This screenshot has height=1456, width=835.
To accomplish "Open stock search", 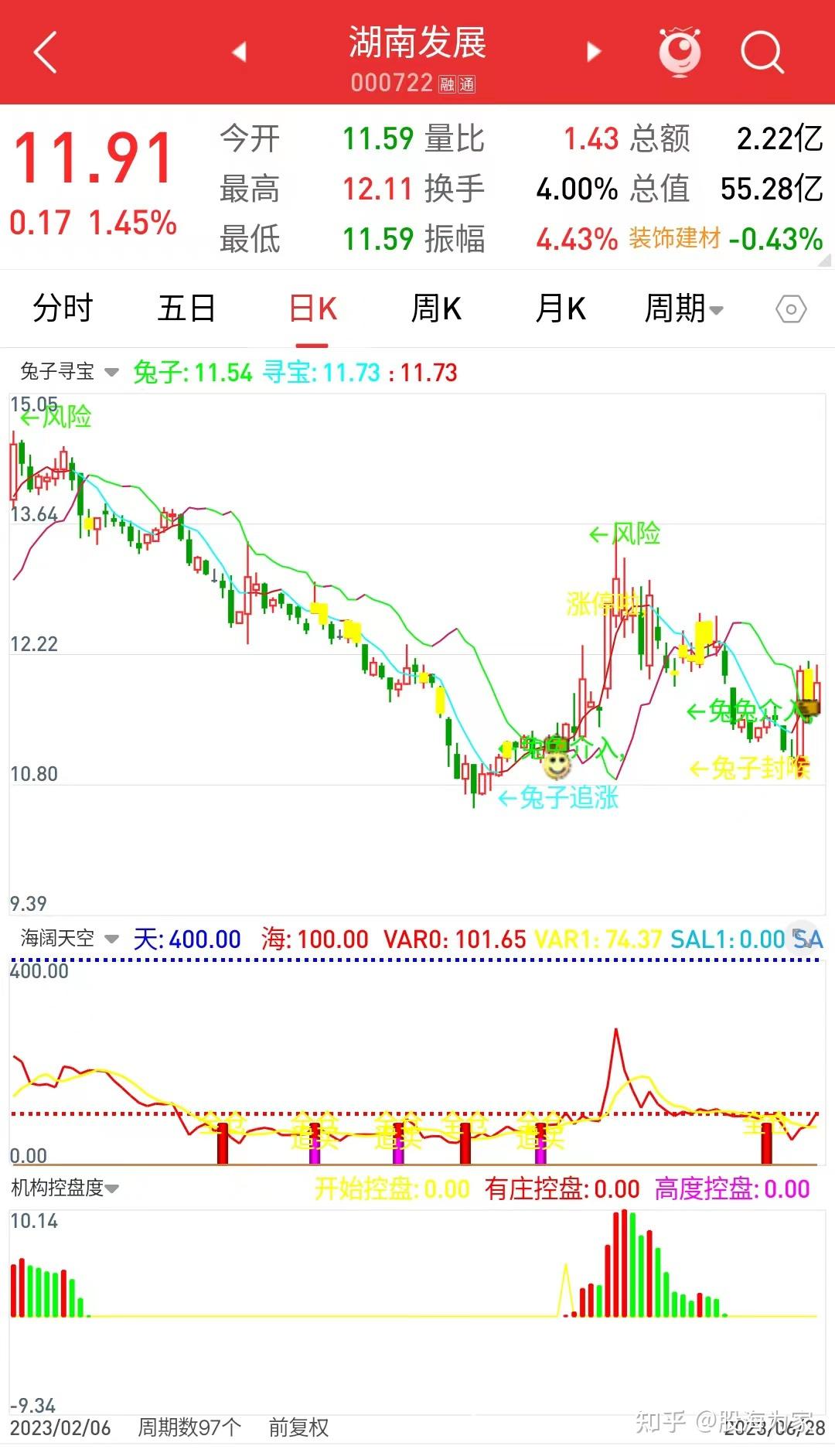I will point(762,52).
